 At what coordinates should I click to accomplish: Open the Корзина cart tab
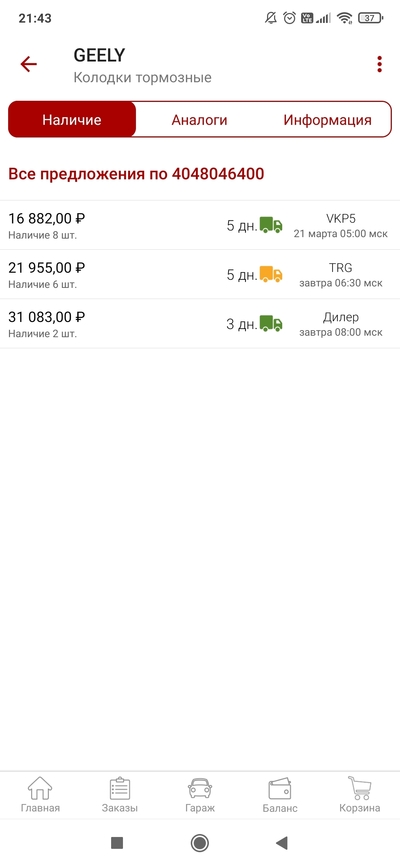(360, 795)
